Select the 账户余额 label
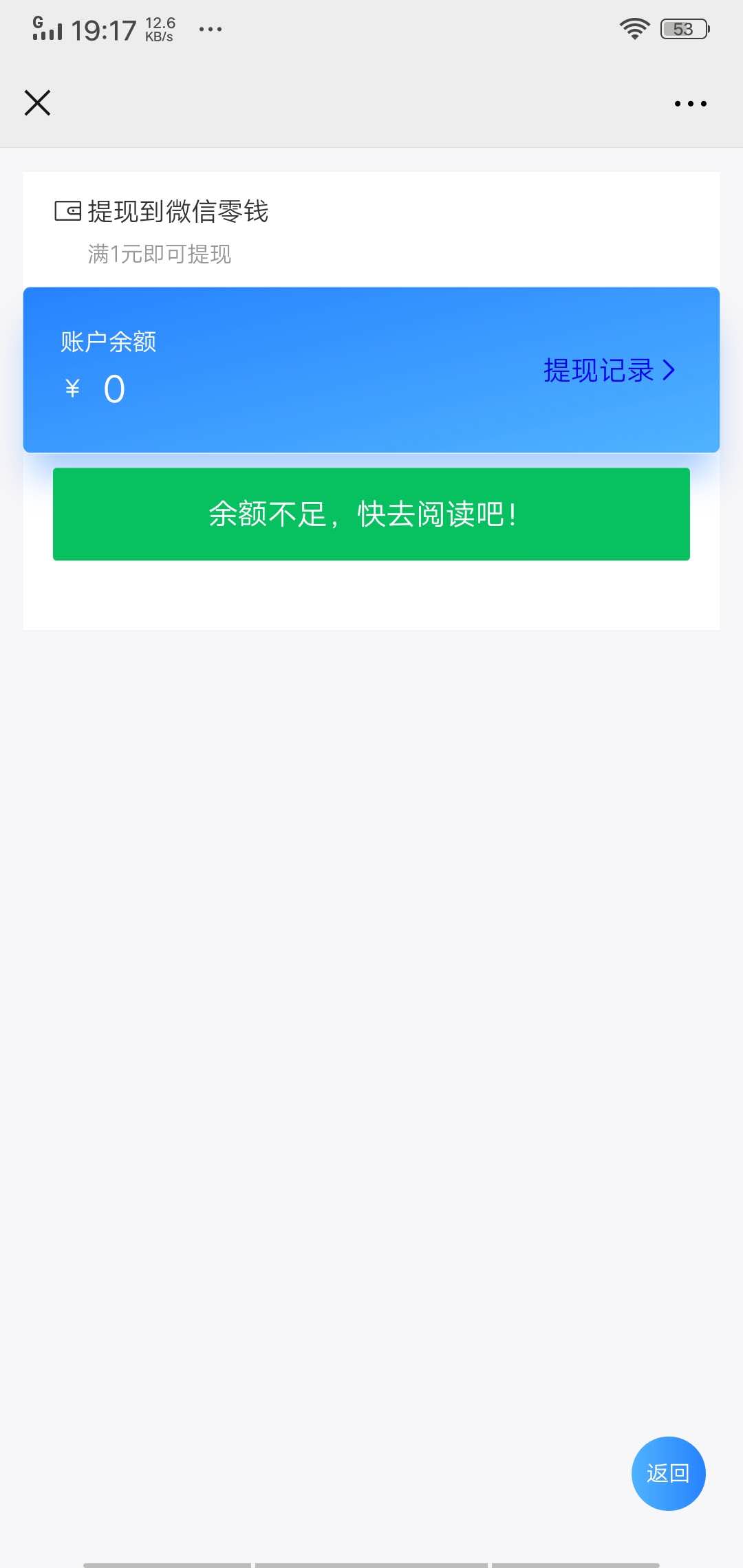 [107, 342]
